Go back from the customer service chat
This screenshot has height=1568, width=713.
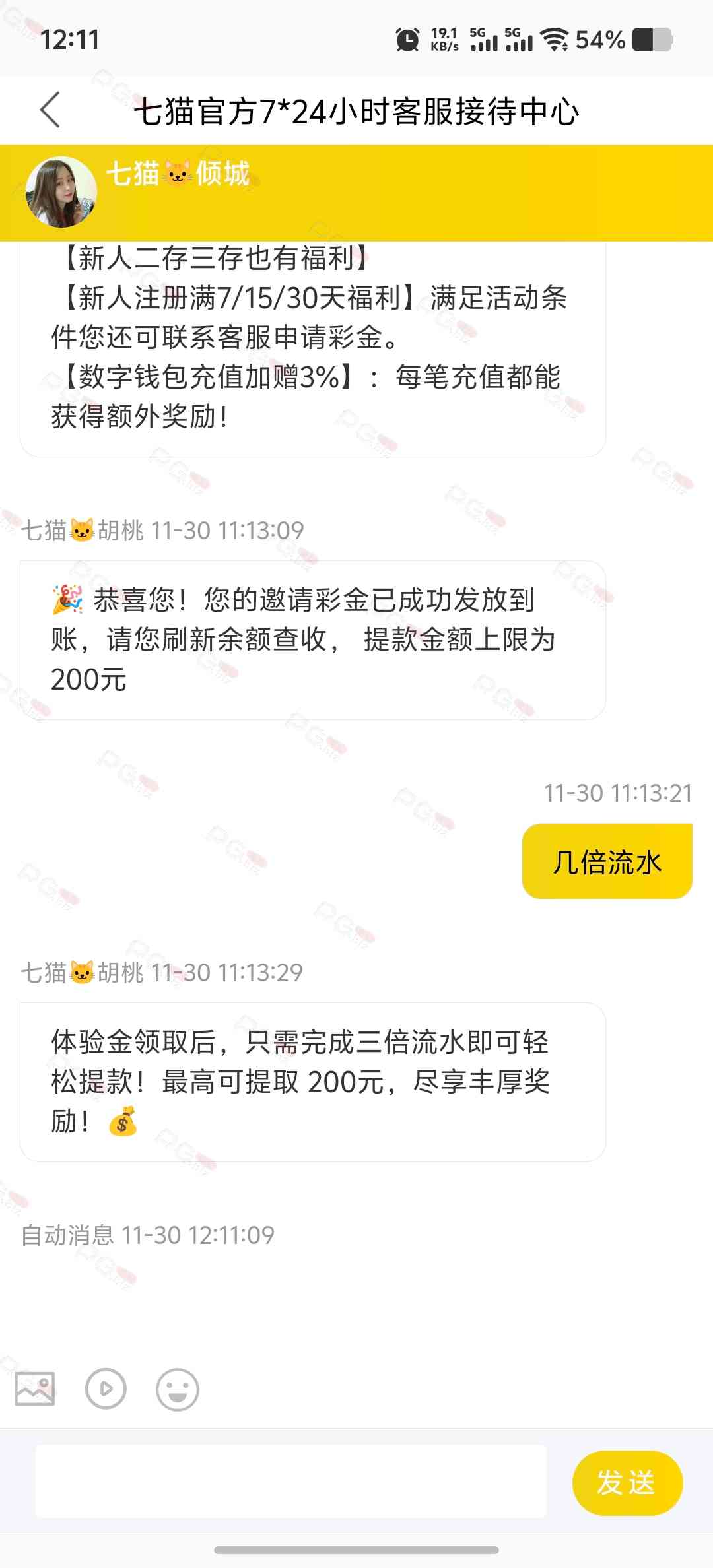coord(50,110)
